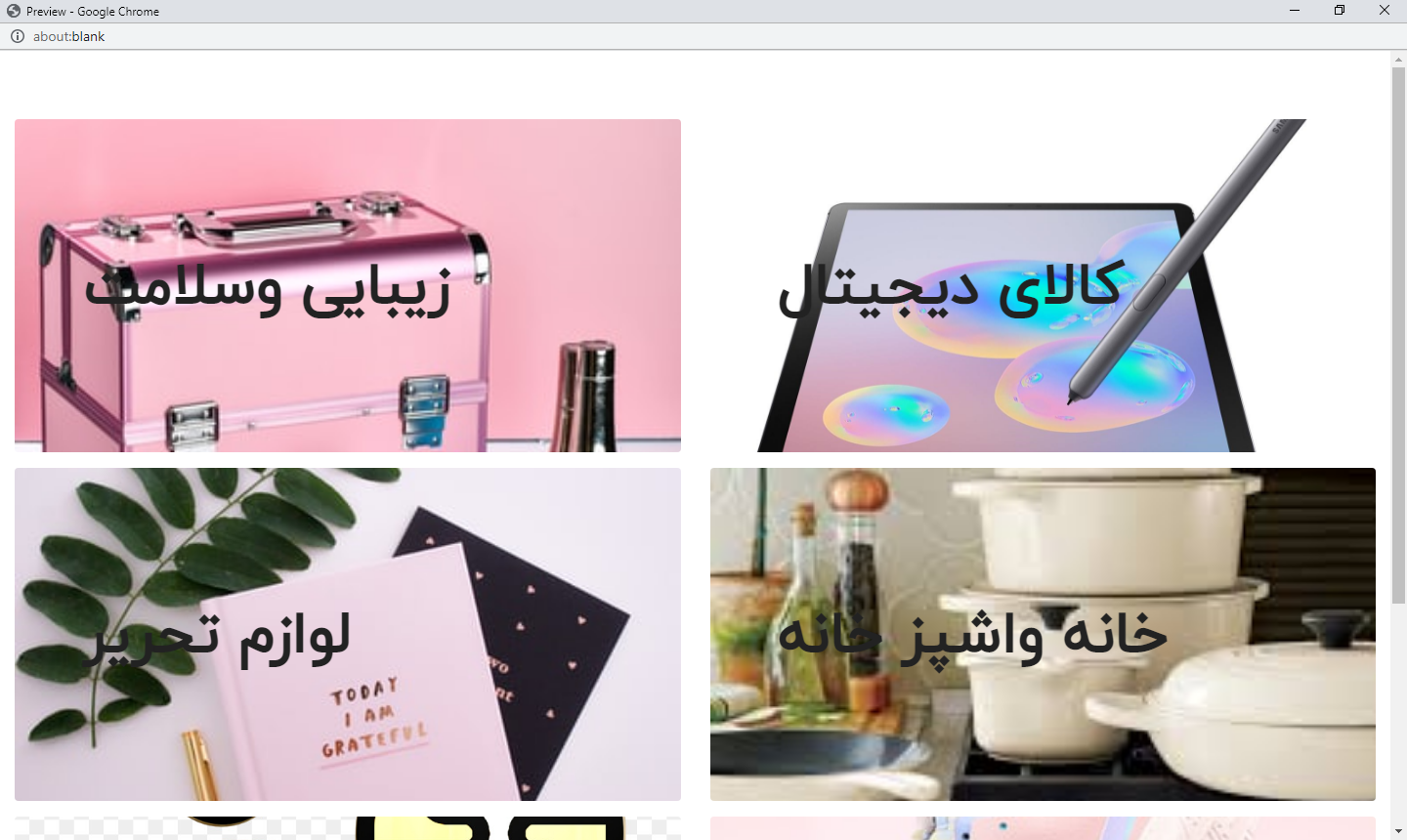Screen dimensions: 1407x840
Task: Open the کالای دیجیتال category card
Action: tap(1043, 285)
